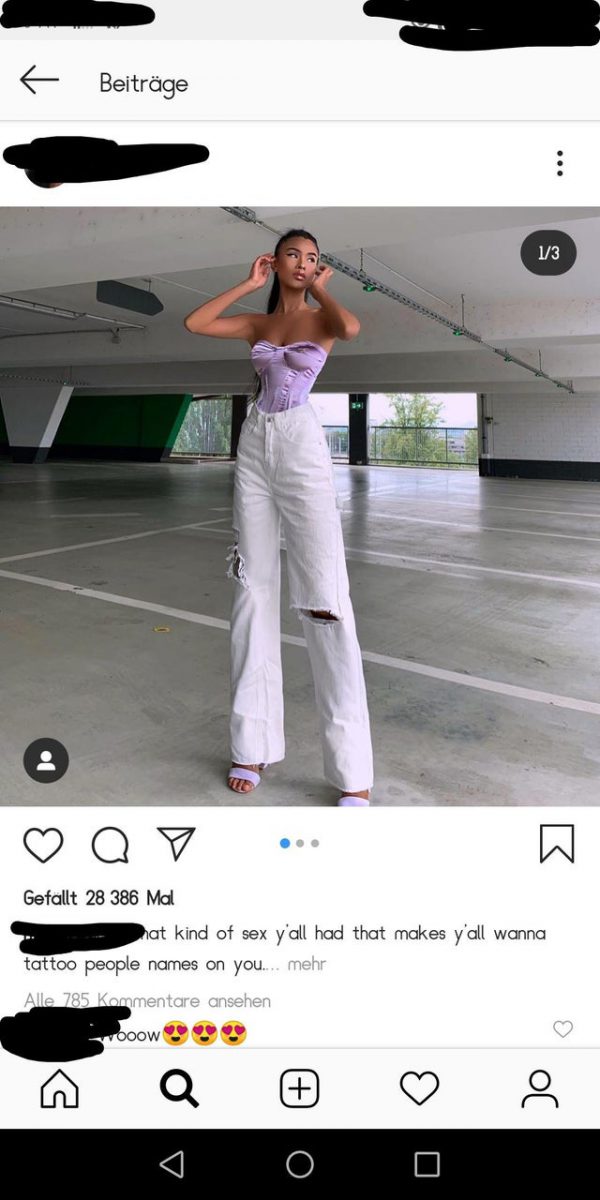Like the post with the heart icon

[x=43, y=845]
